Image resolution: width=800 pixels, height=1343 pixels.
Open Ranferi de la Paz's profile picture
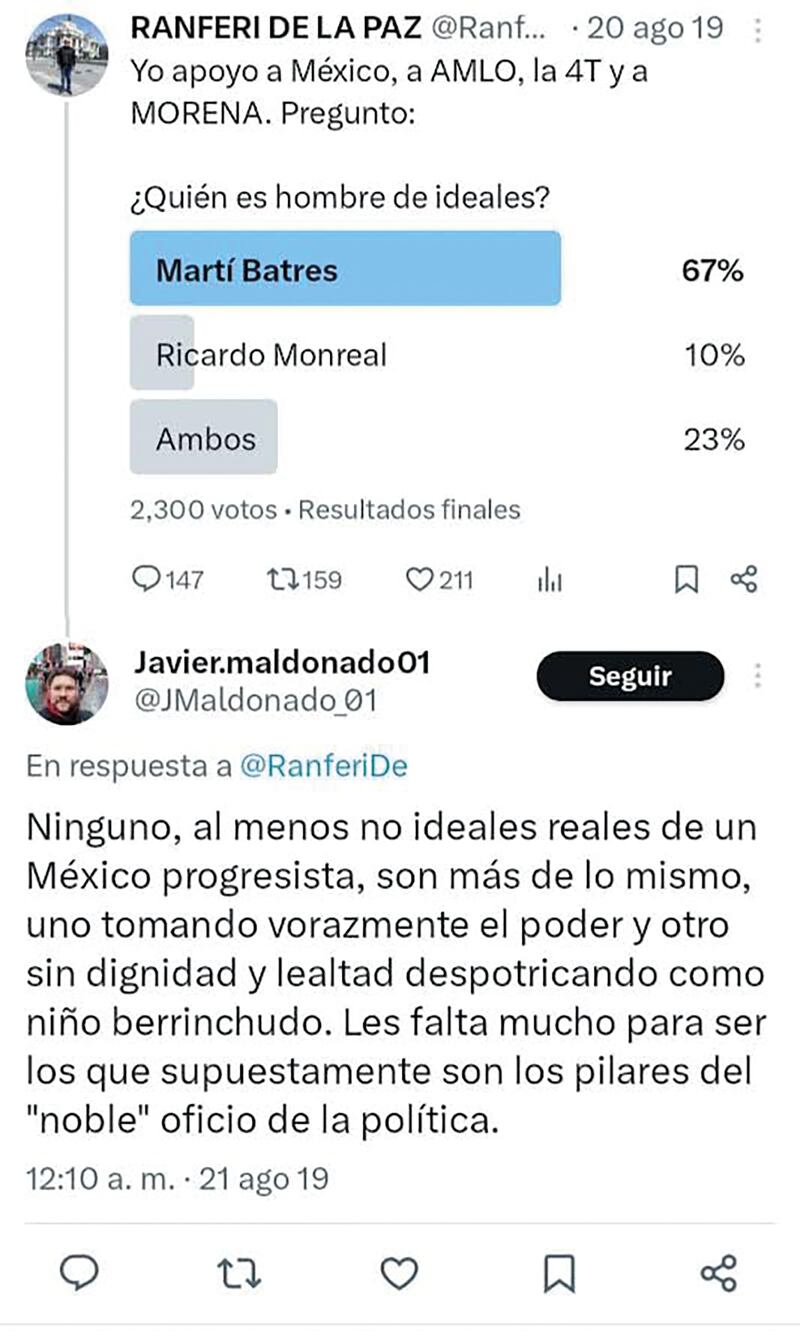click(66, 56)
